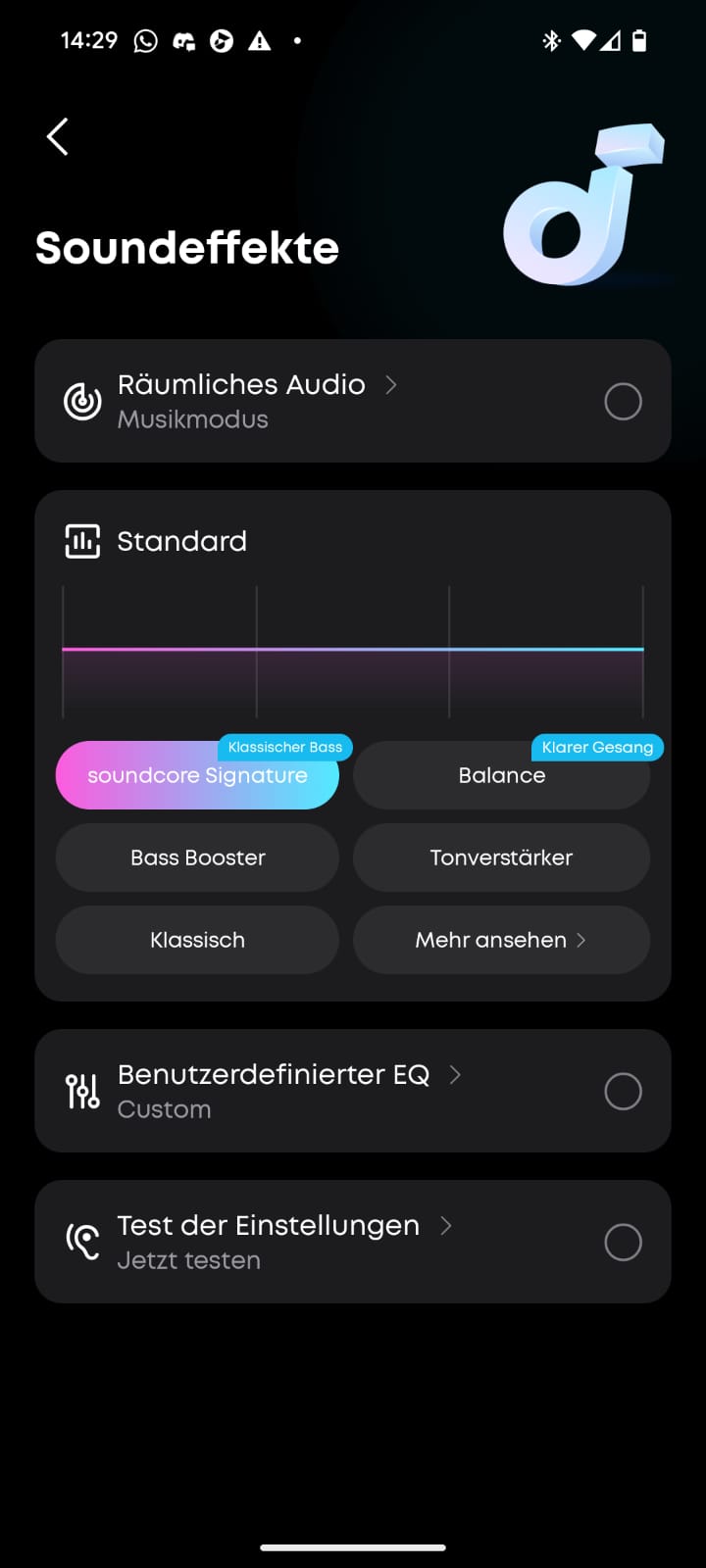Select the Test der Einstellungen radio button
The width and height of the screenshot is (706, 1568).
click(623, 1242)
